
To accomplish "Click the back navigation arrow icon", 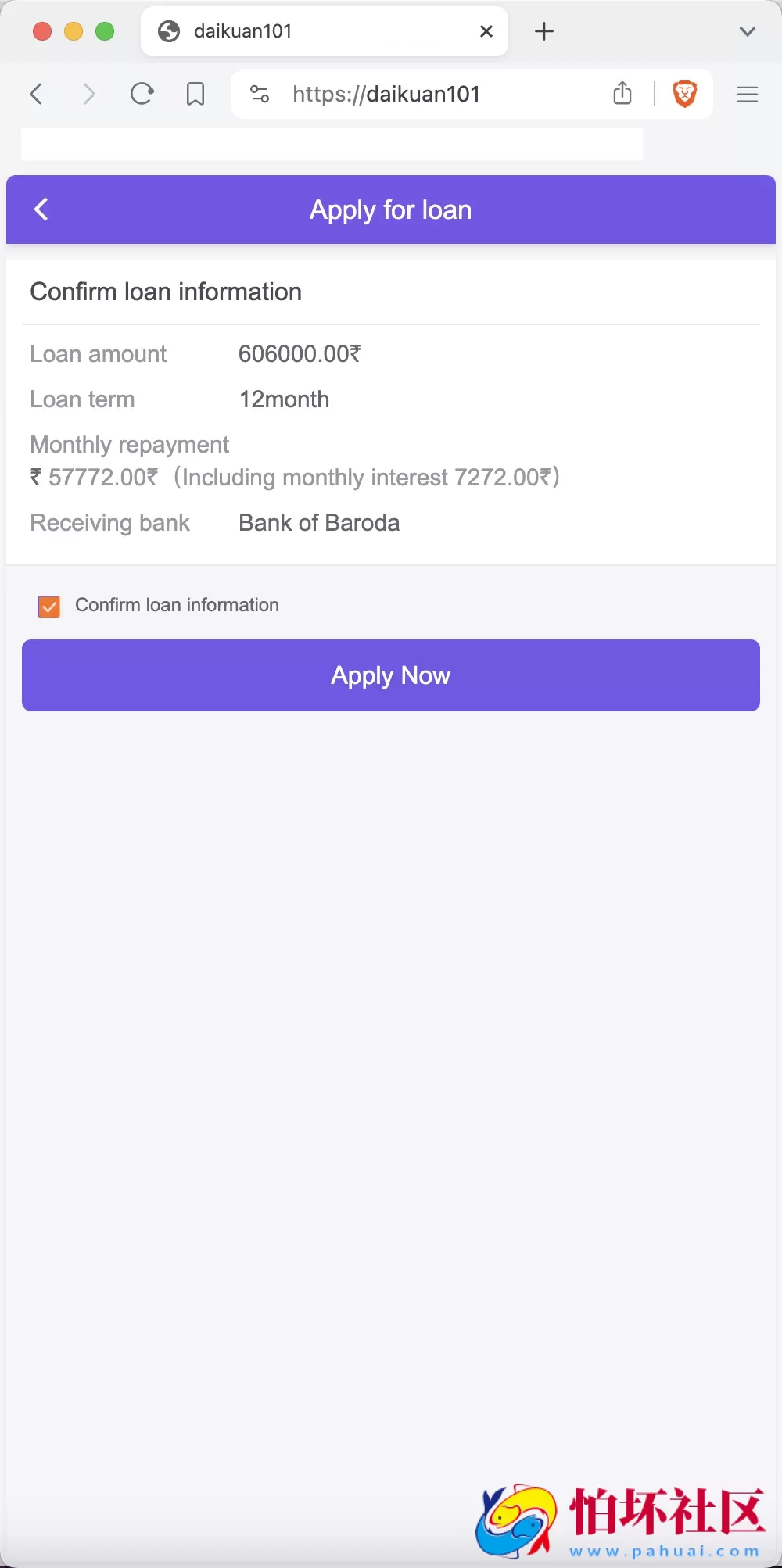I will tap(37, 94).
